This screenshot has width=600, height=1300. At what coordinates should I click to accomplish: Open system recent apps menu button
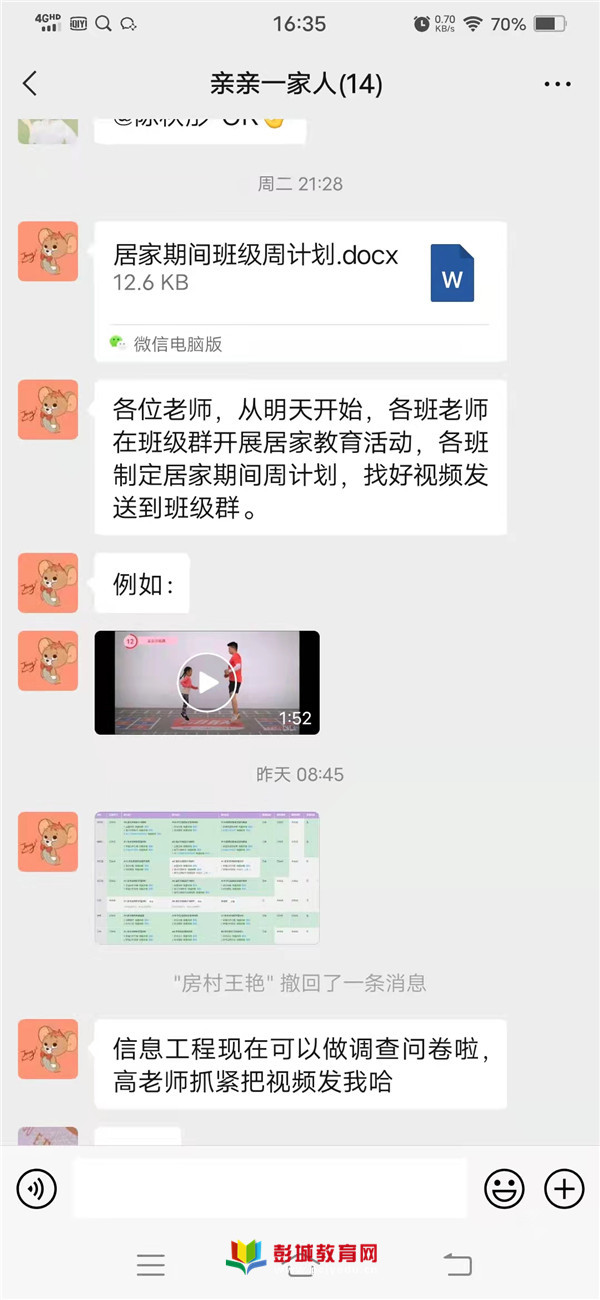coord(151,1265)
